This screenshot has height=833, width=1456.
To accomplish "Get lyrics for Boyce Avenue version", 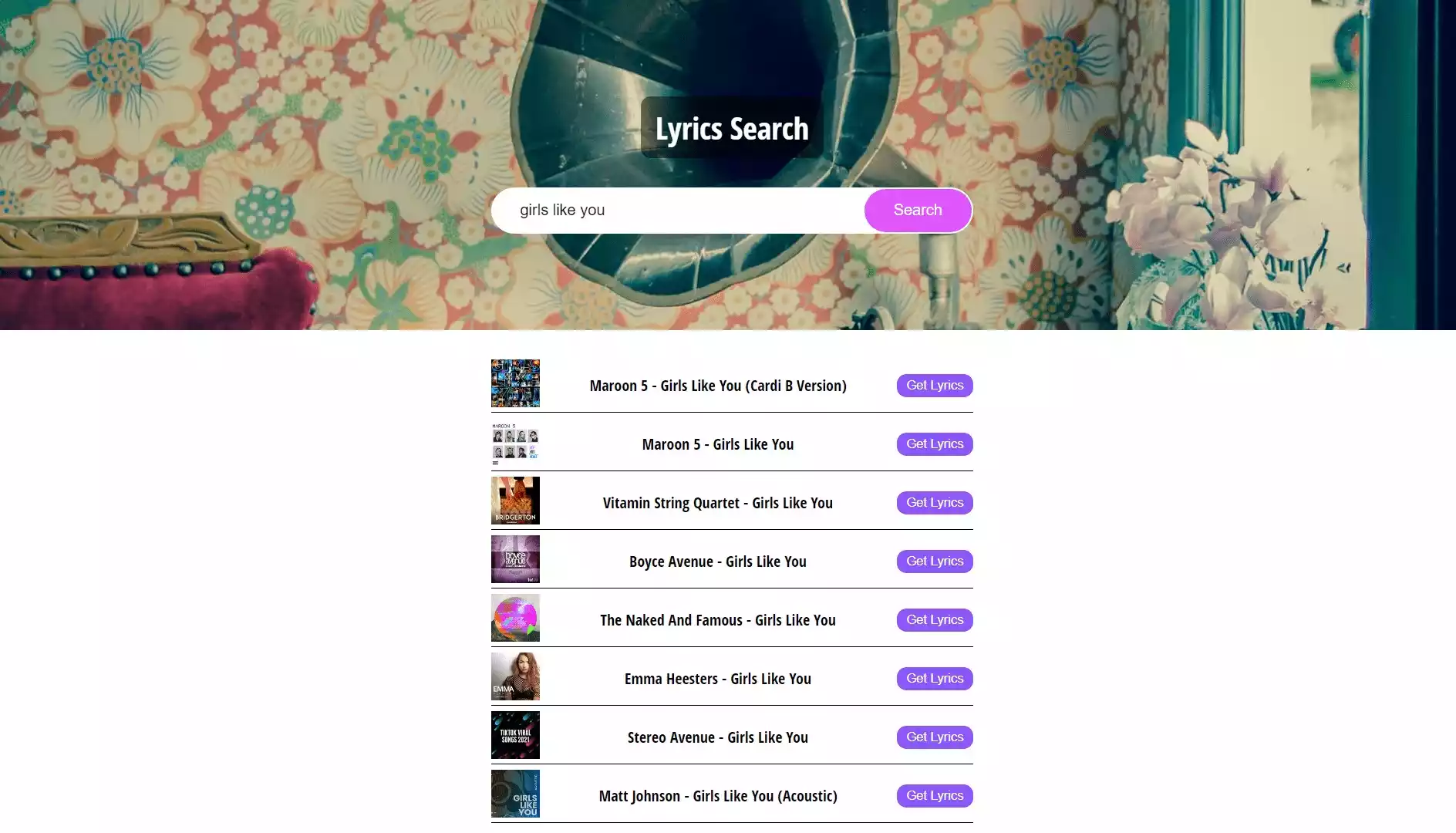I will click(935, 562).
